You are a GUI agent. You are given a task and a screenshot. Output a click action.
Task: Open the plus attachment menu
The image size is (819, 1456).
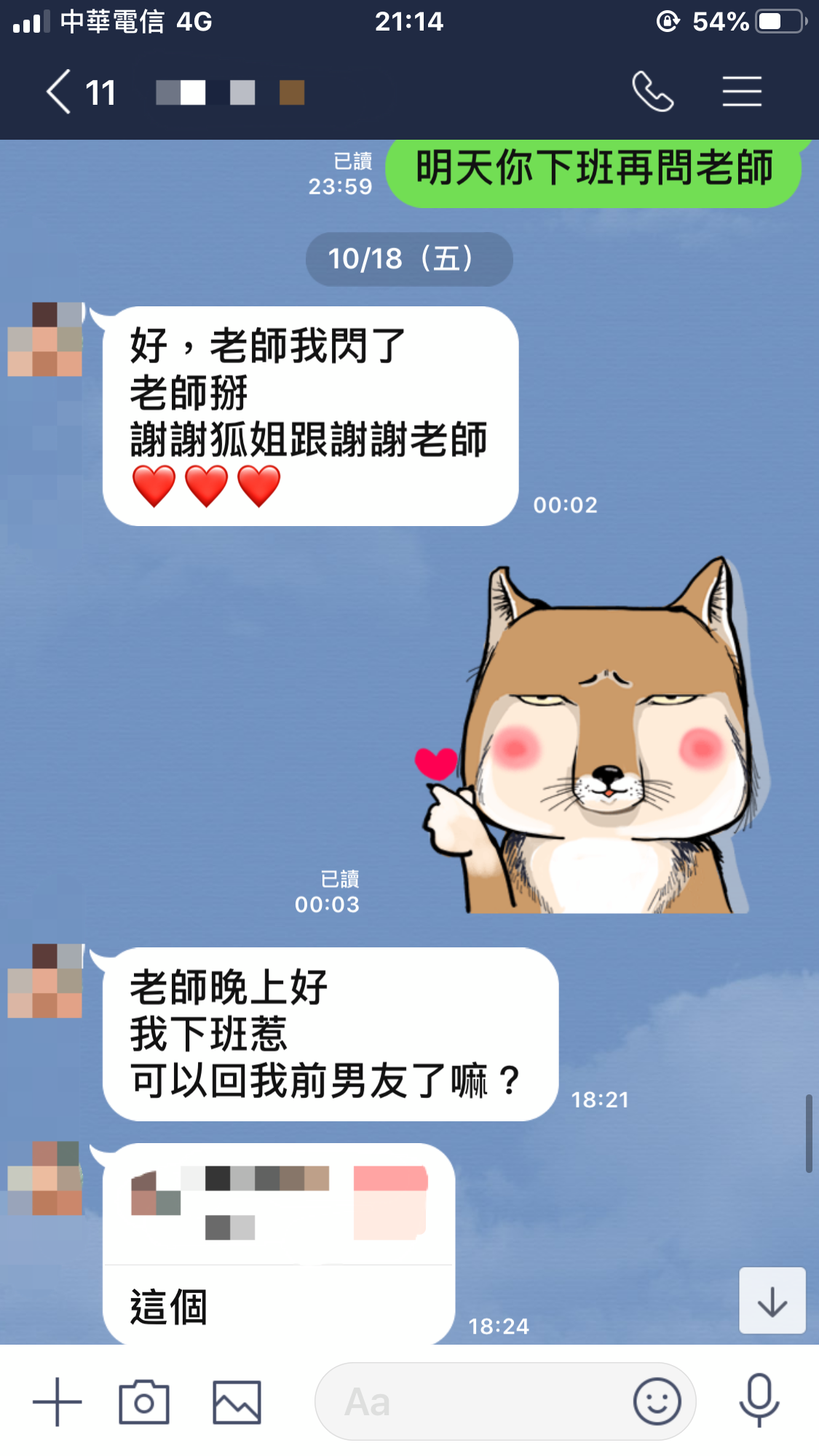[x=58, y=1401]
